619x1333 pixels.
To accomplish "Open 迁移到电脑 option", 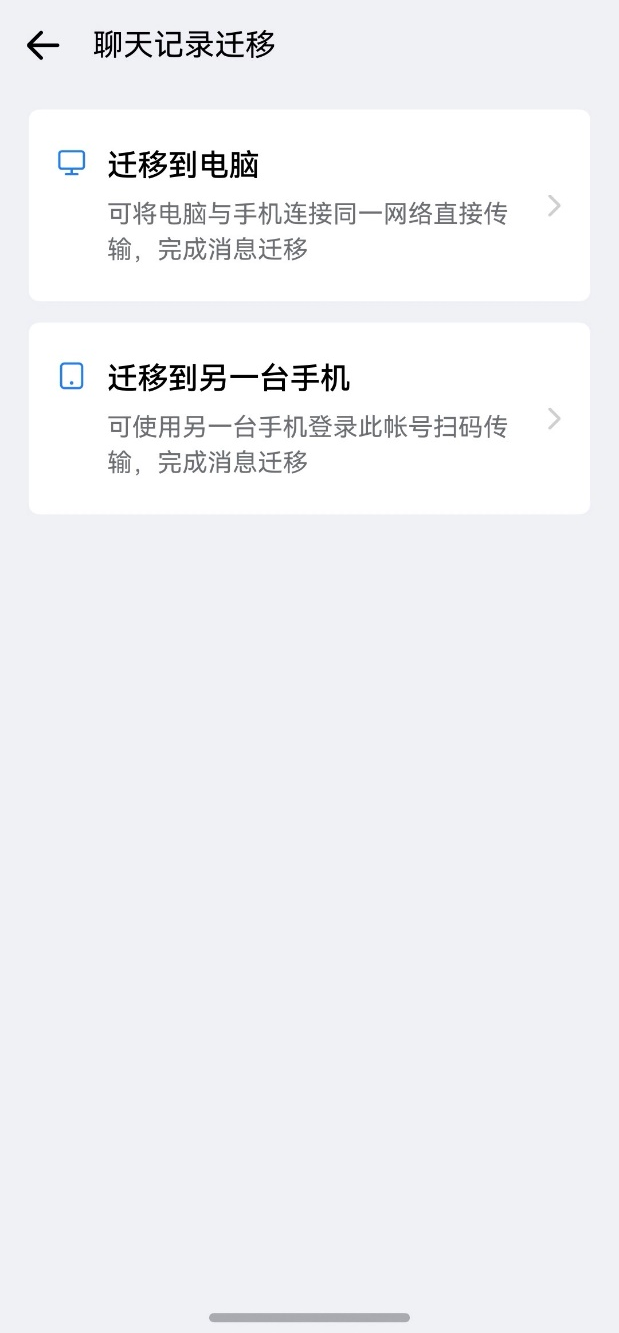I will point(308,205).
